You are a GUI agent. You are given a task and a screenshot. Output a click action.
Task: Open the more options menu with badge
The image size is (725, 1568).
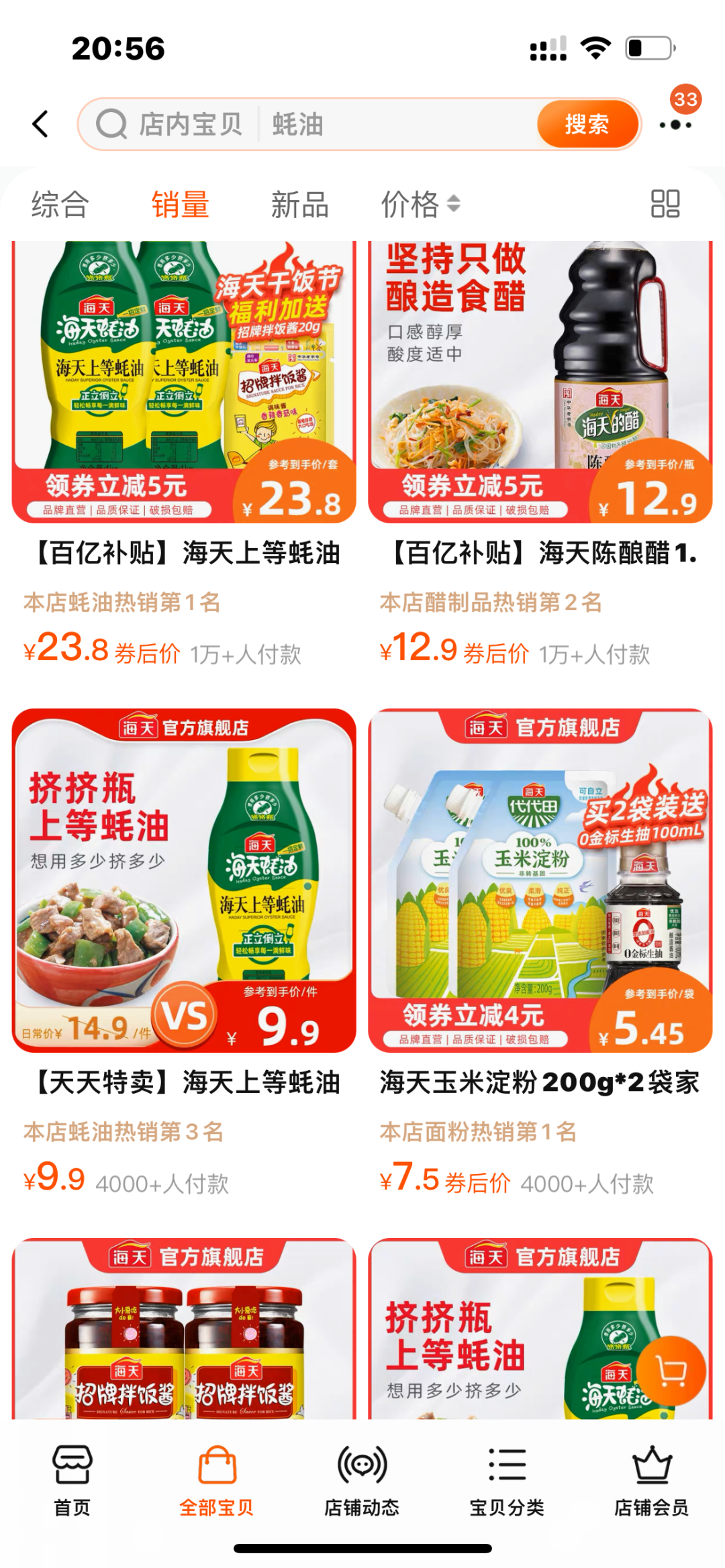[675, 123]
